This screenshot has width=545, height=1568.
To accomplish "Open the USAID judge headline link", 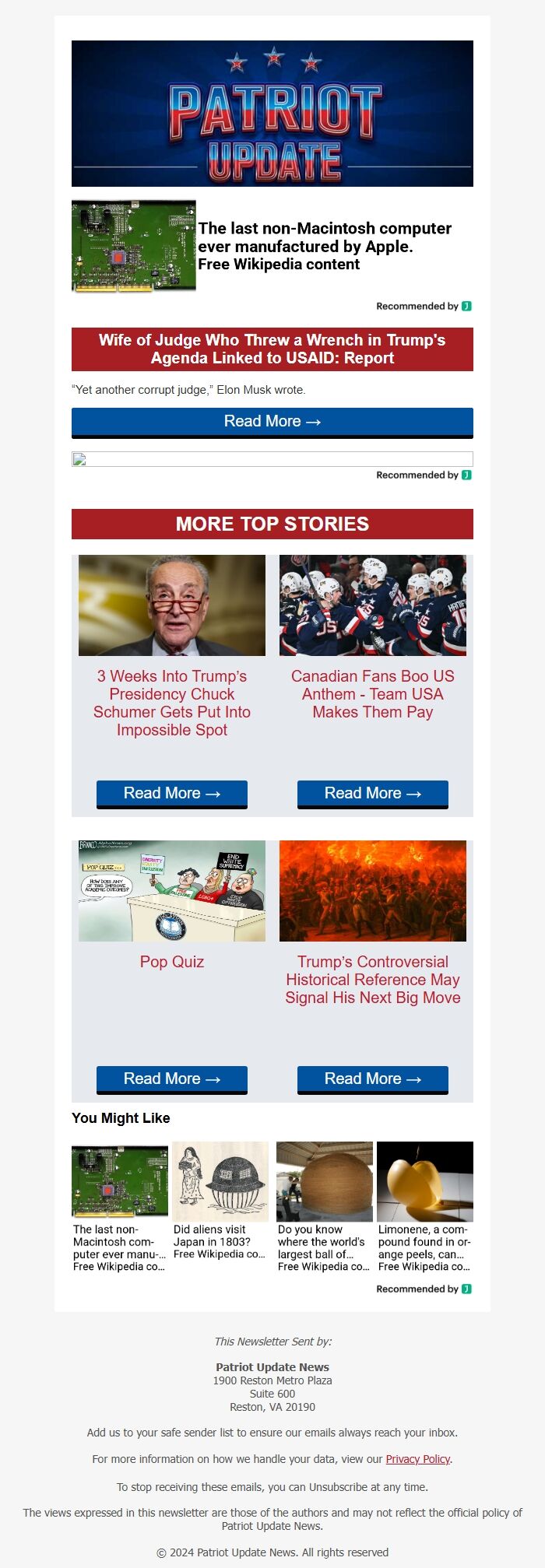I will [x=272, y=349].
